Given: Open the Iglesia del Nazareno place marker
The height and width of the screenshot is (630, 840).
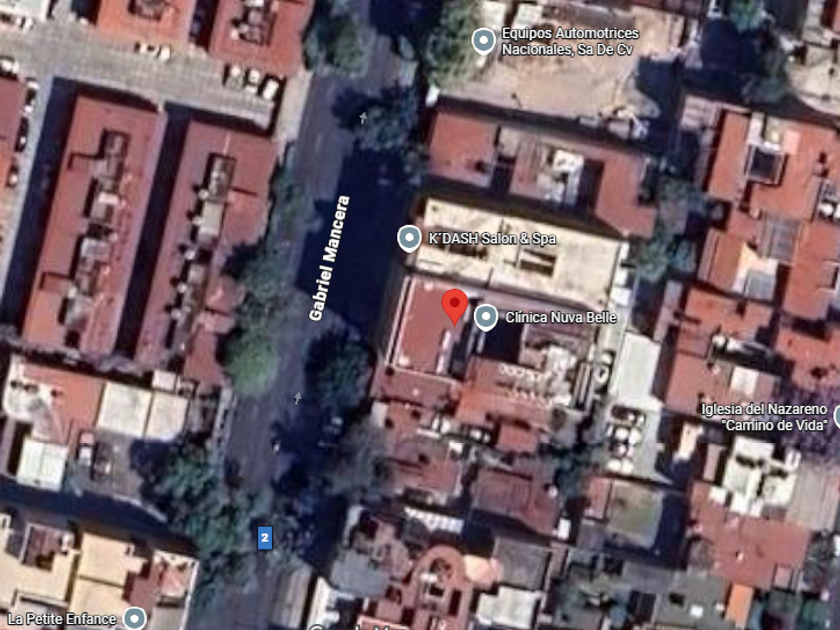Looking at the screenshot, I should [837, 416].
